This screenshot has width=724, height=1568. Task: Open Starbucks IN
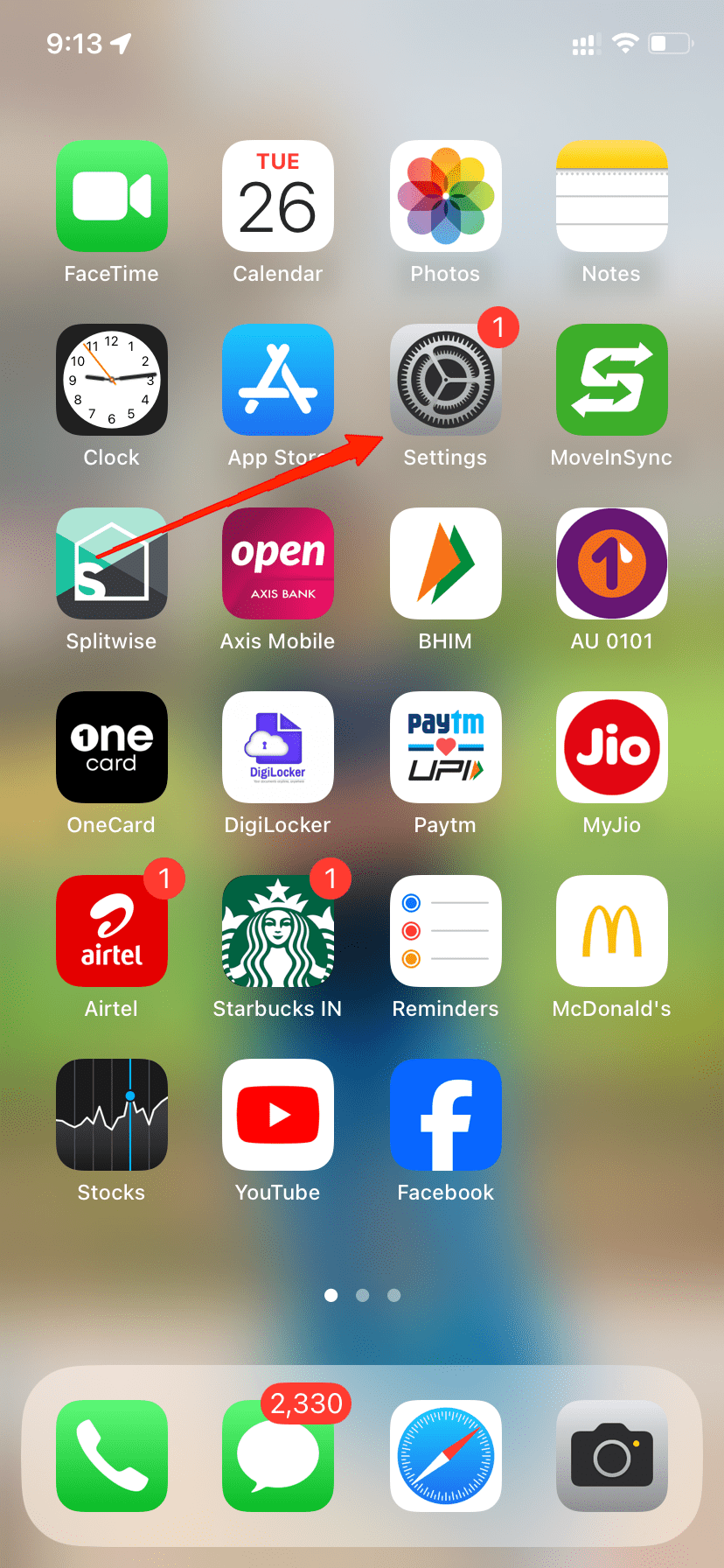coord(278,931)
